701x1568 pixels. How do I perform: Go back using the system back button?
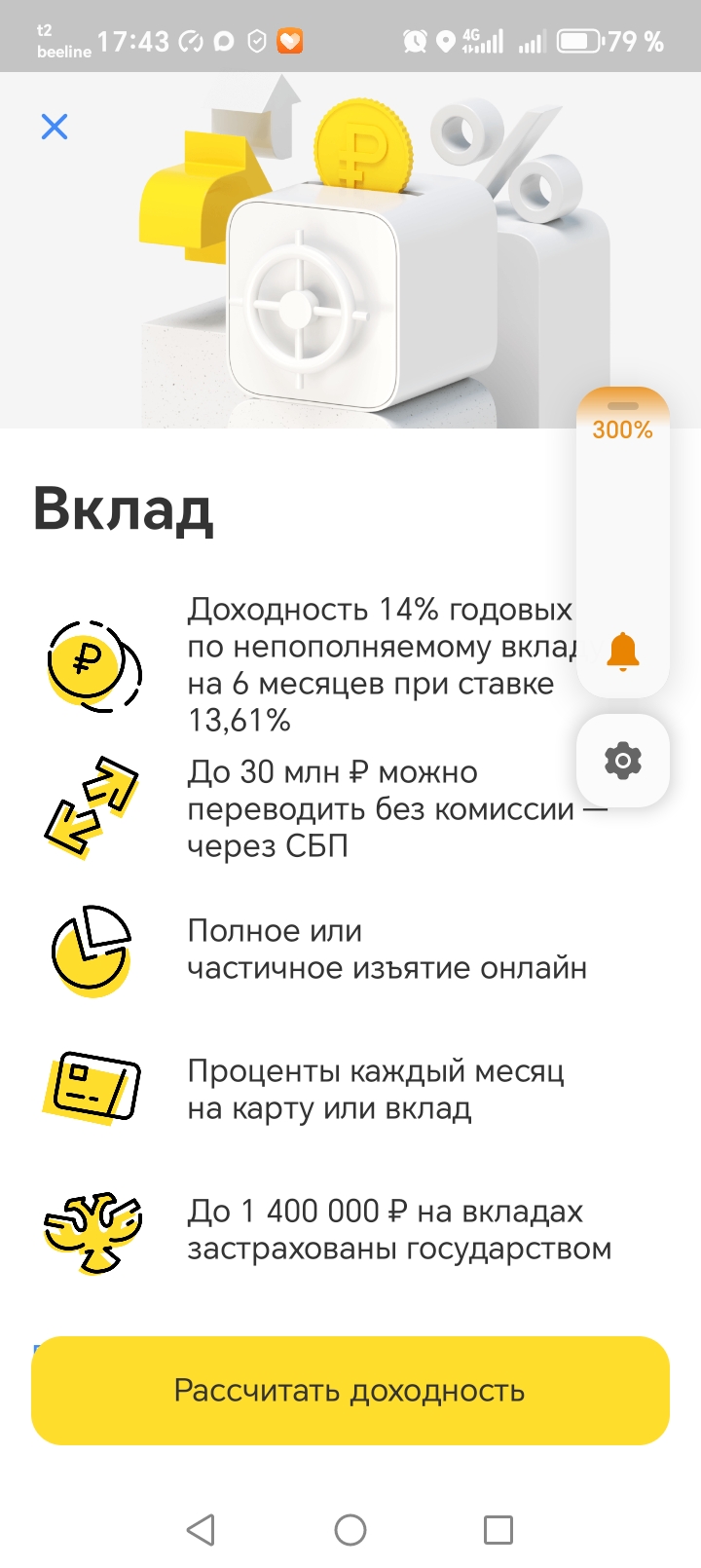202,1529
